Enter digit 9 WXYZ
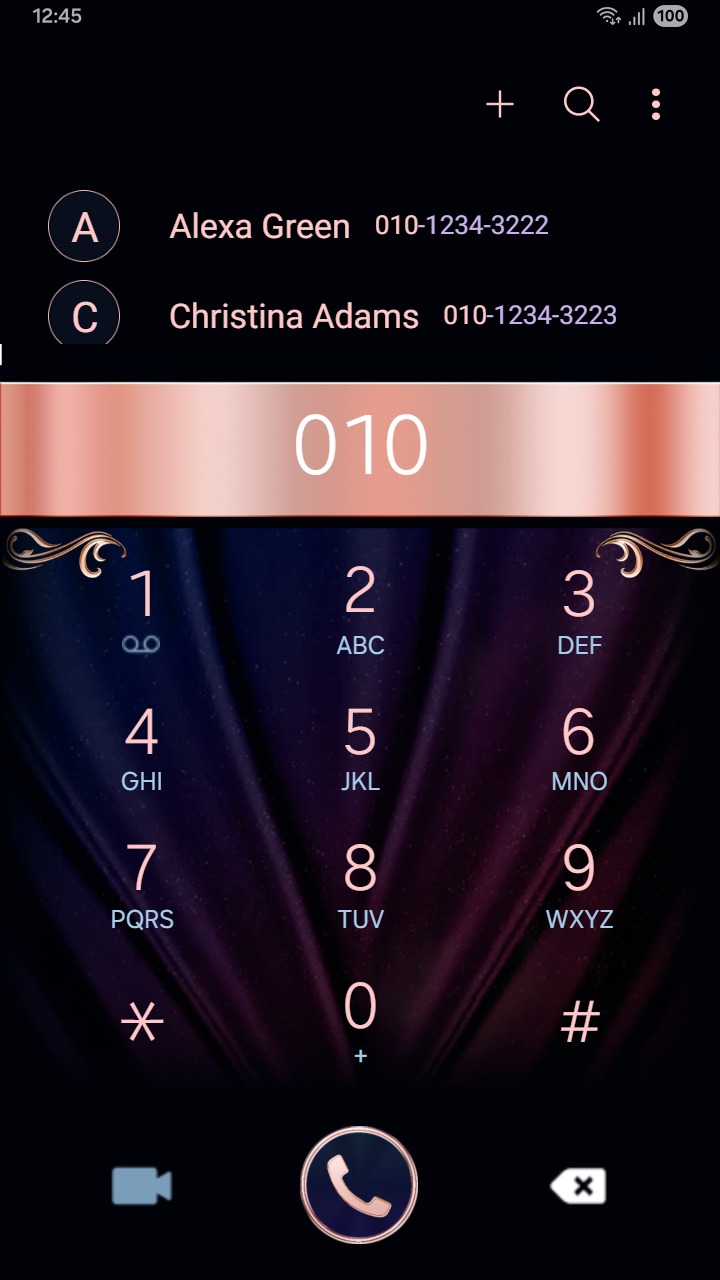720x1280 pixels. pos(579,885)
